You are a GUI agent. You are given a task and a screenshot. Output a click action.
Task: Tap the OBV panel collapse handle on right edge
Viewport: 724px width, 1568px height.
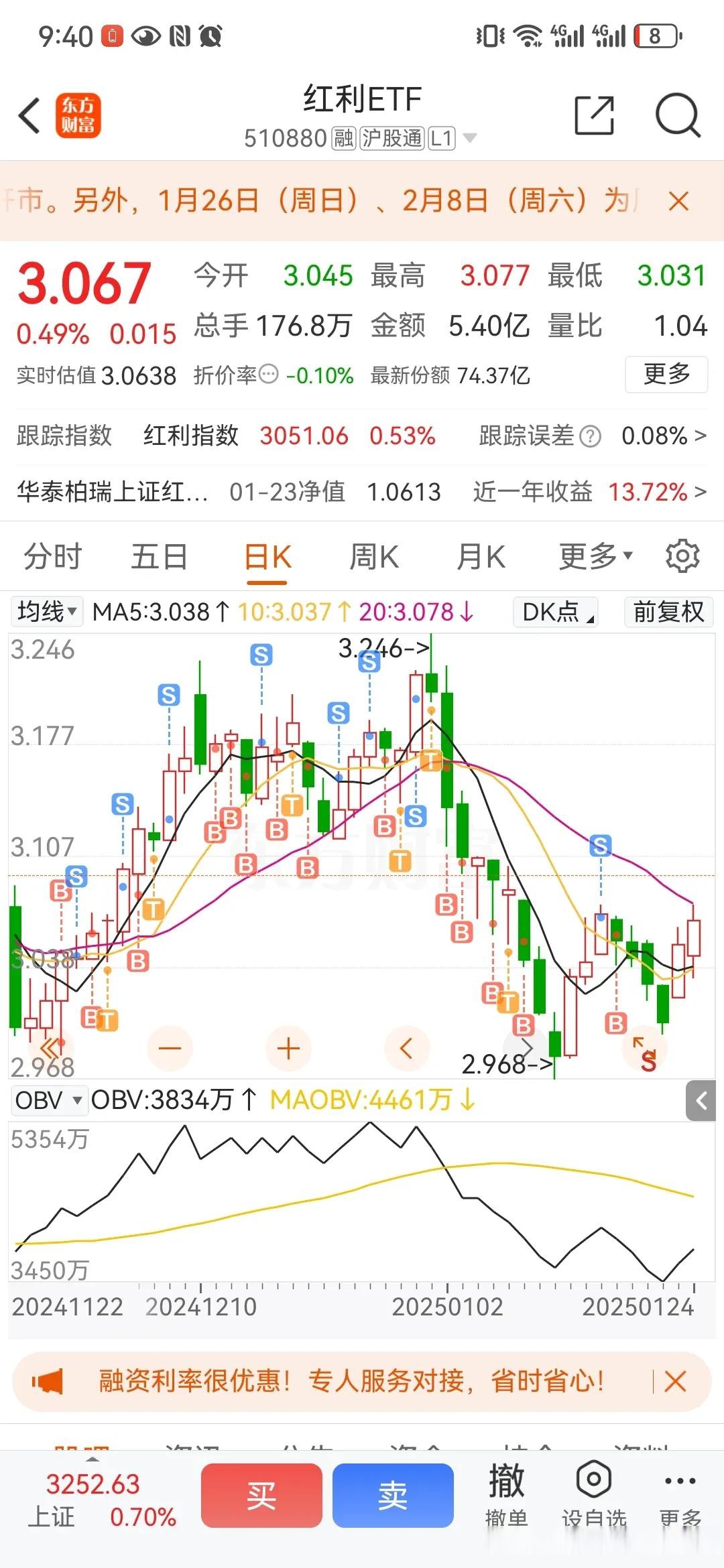coord(701,1100)
